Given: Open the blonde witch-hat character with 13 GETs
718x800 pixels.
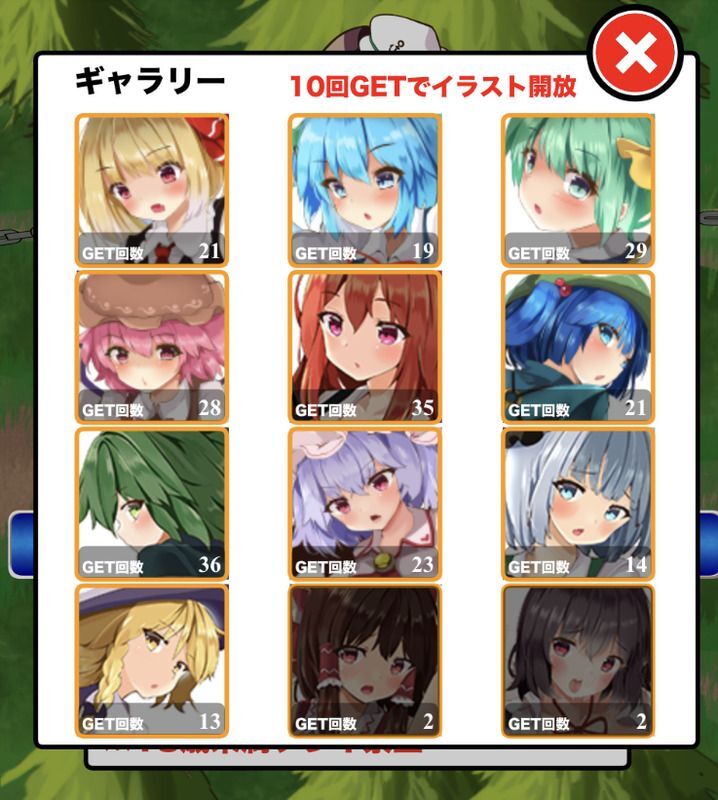Looking at the screenshot, I should [x=151, y=661].
